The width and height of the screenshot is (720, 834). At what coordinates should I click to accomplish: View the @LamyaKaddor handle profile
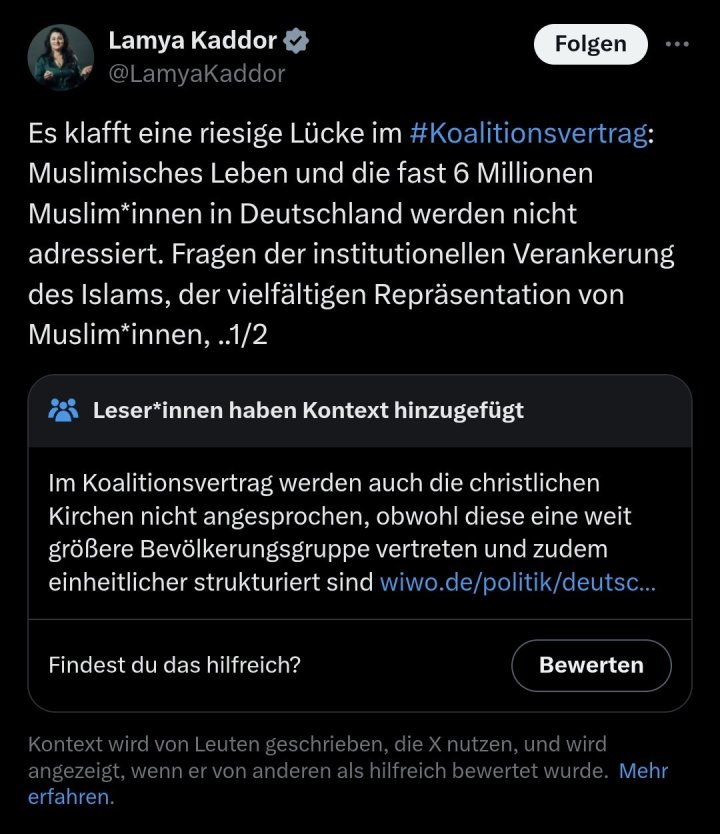click(x=196, y=73)
